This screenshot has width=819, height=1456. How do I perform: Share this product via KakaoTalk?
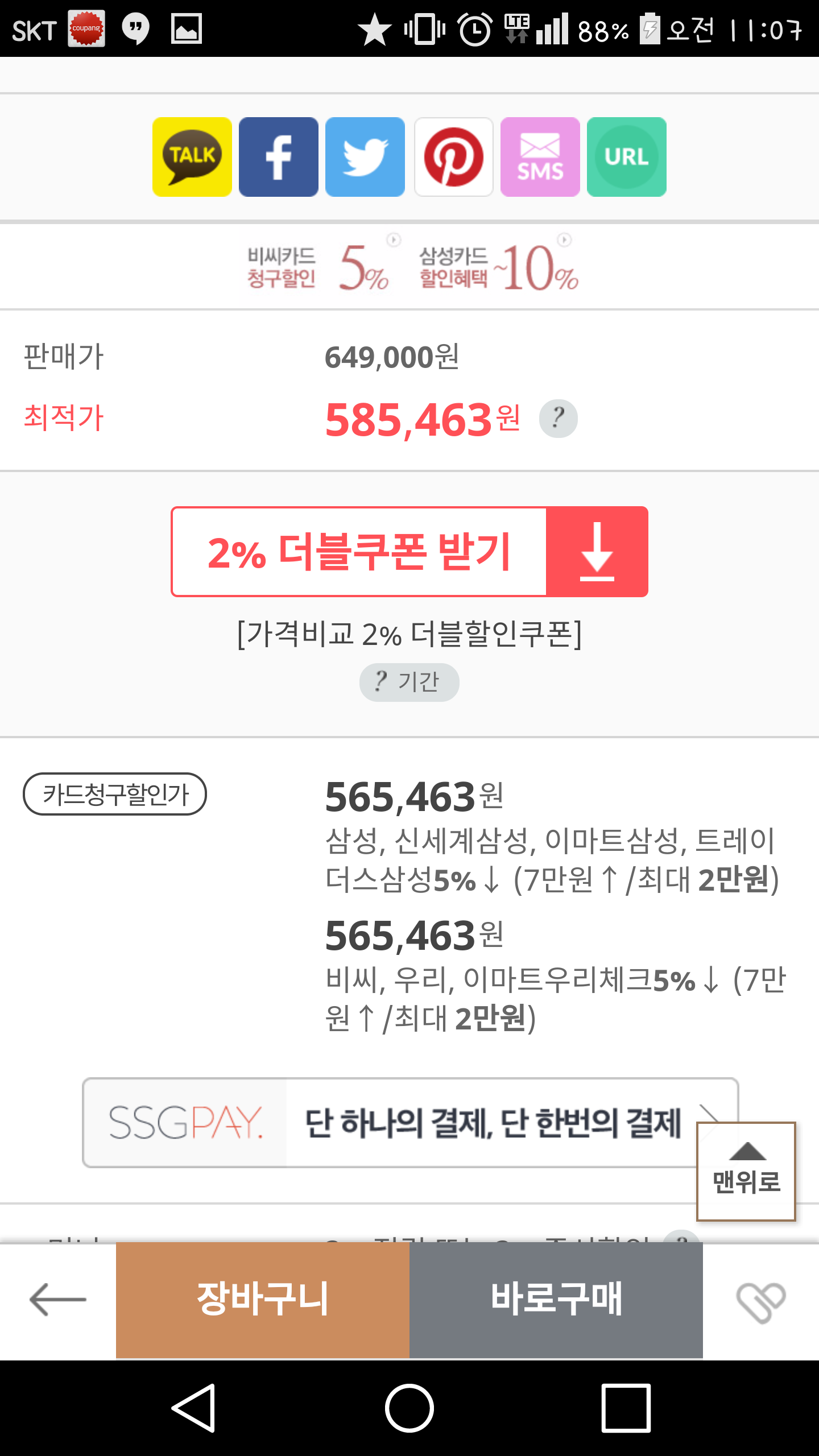(x=192, y=157)
